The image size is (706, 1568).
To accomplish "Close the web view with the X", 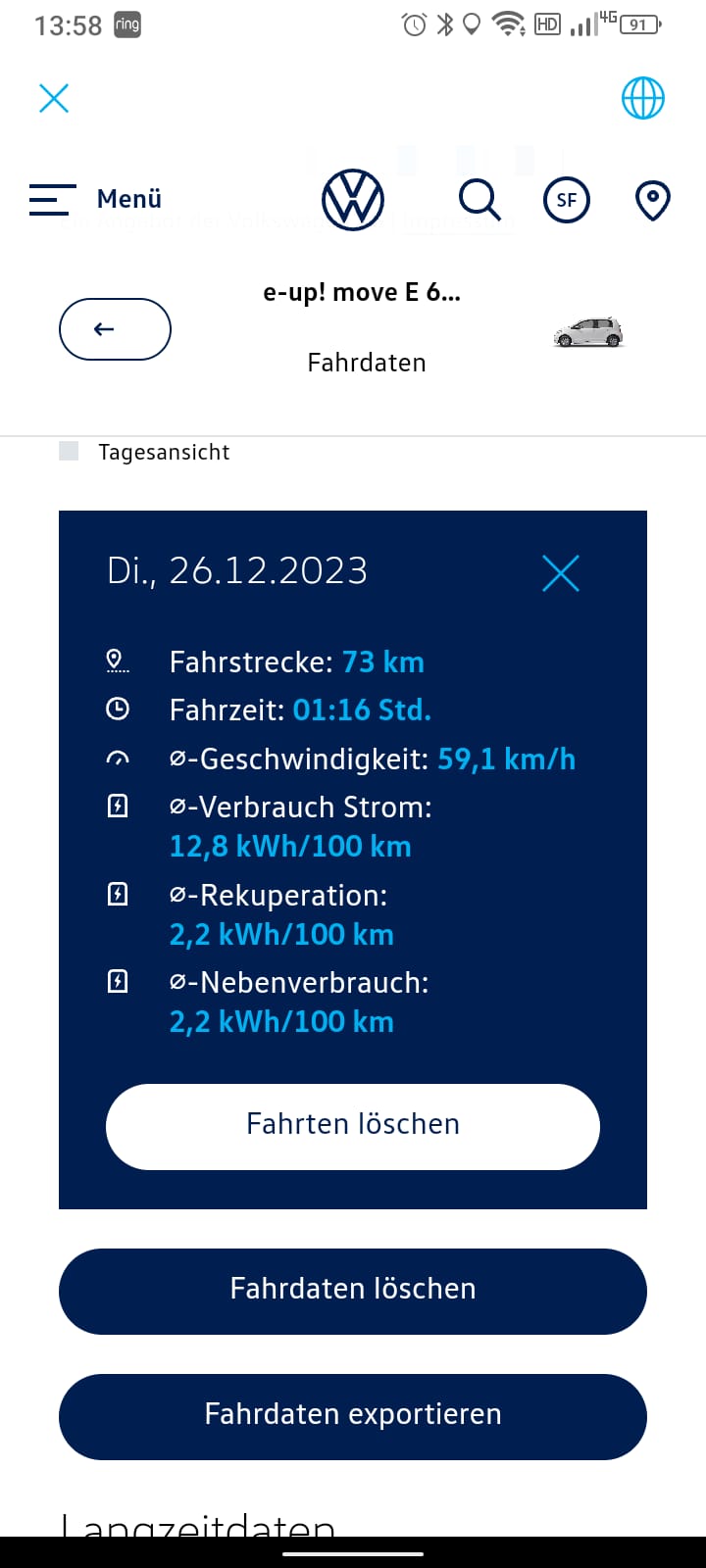I will tap(54, 98).
